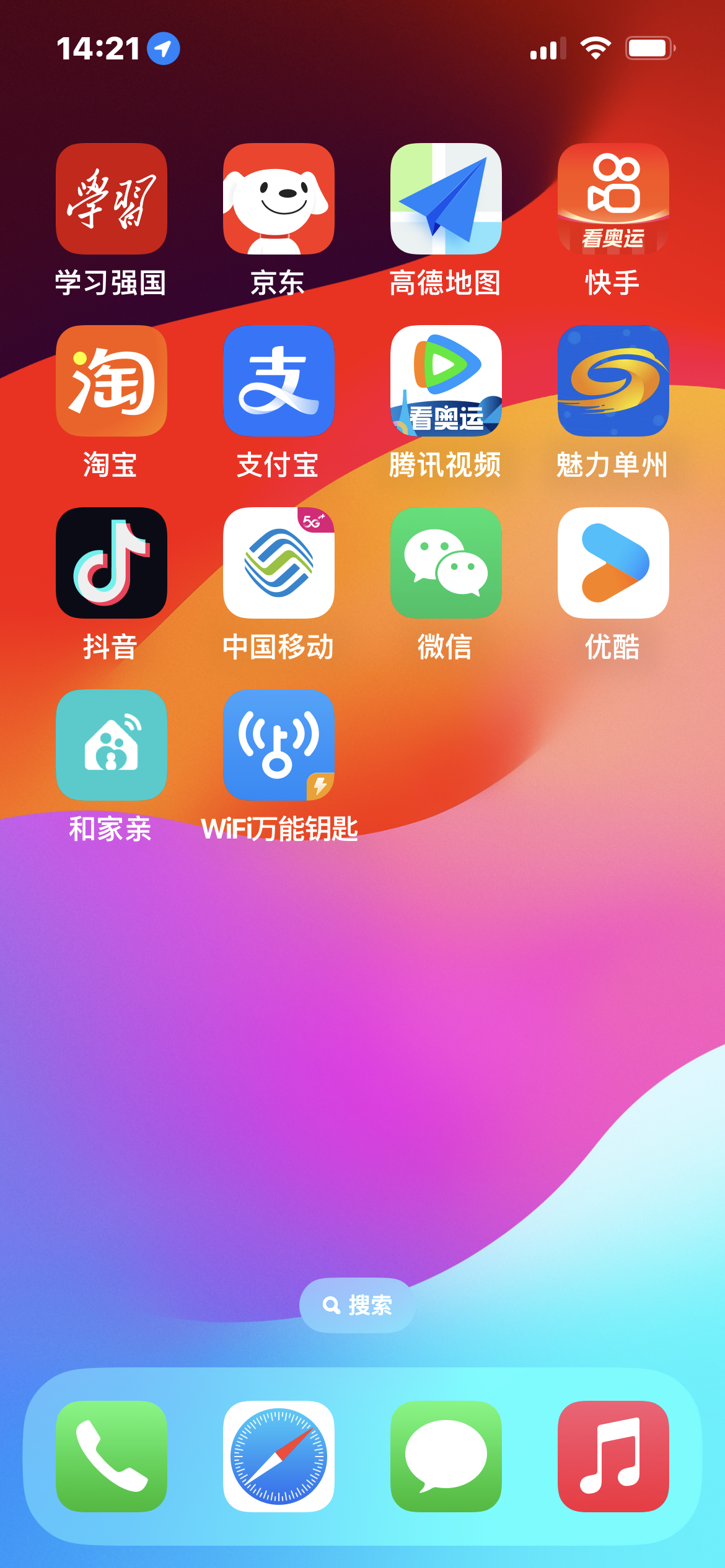725x1568 pixels.
Task: Launch 抖音
Action: [x=112, y=563]
